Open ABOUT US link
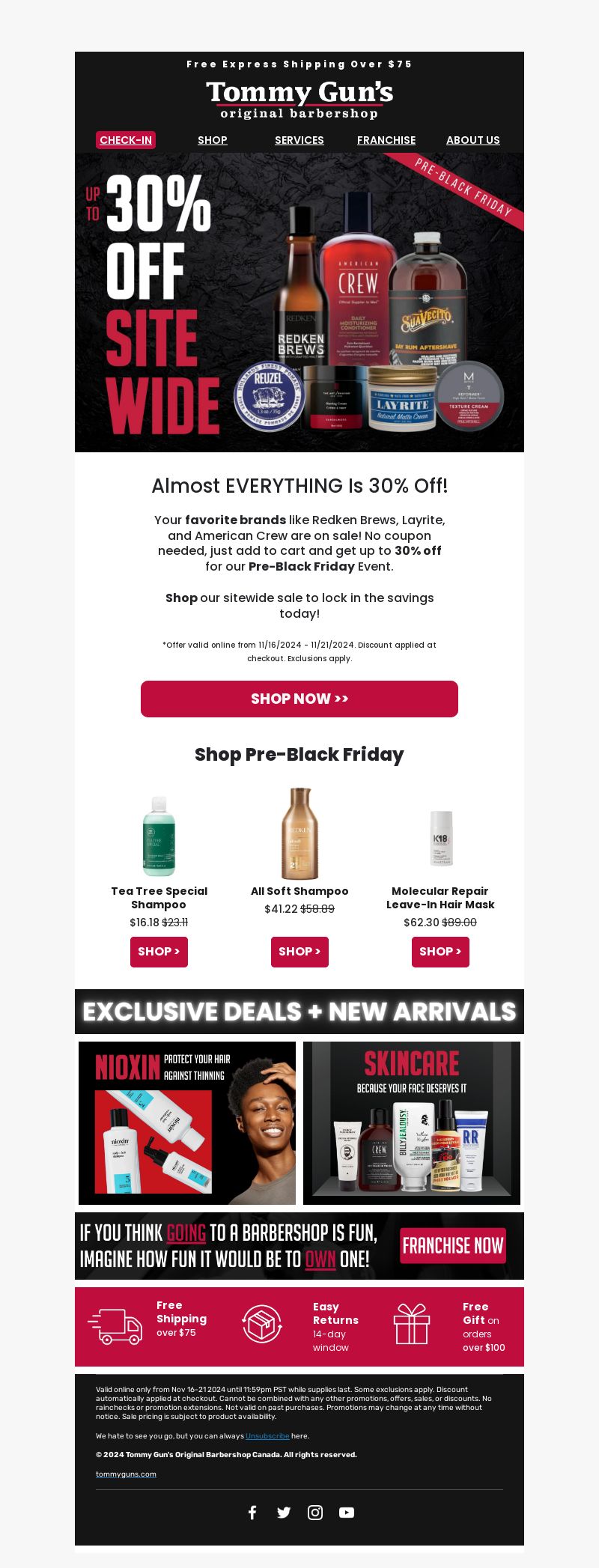599x1568 pixels. pos(473,140)
